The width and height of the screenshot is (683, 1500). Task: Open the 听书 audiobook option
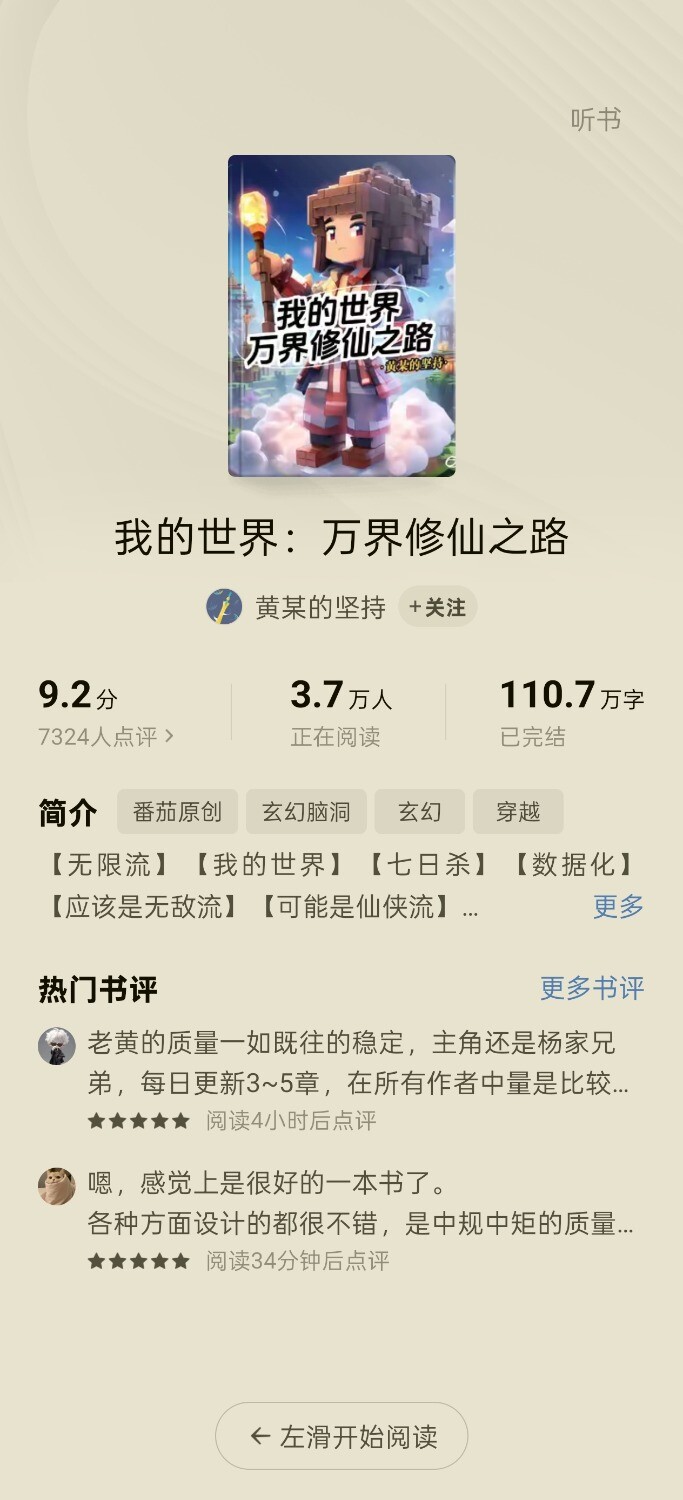coord(596,120)
